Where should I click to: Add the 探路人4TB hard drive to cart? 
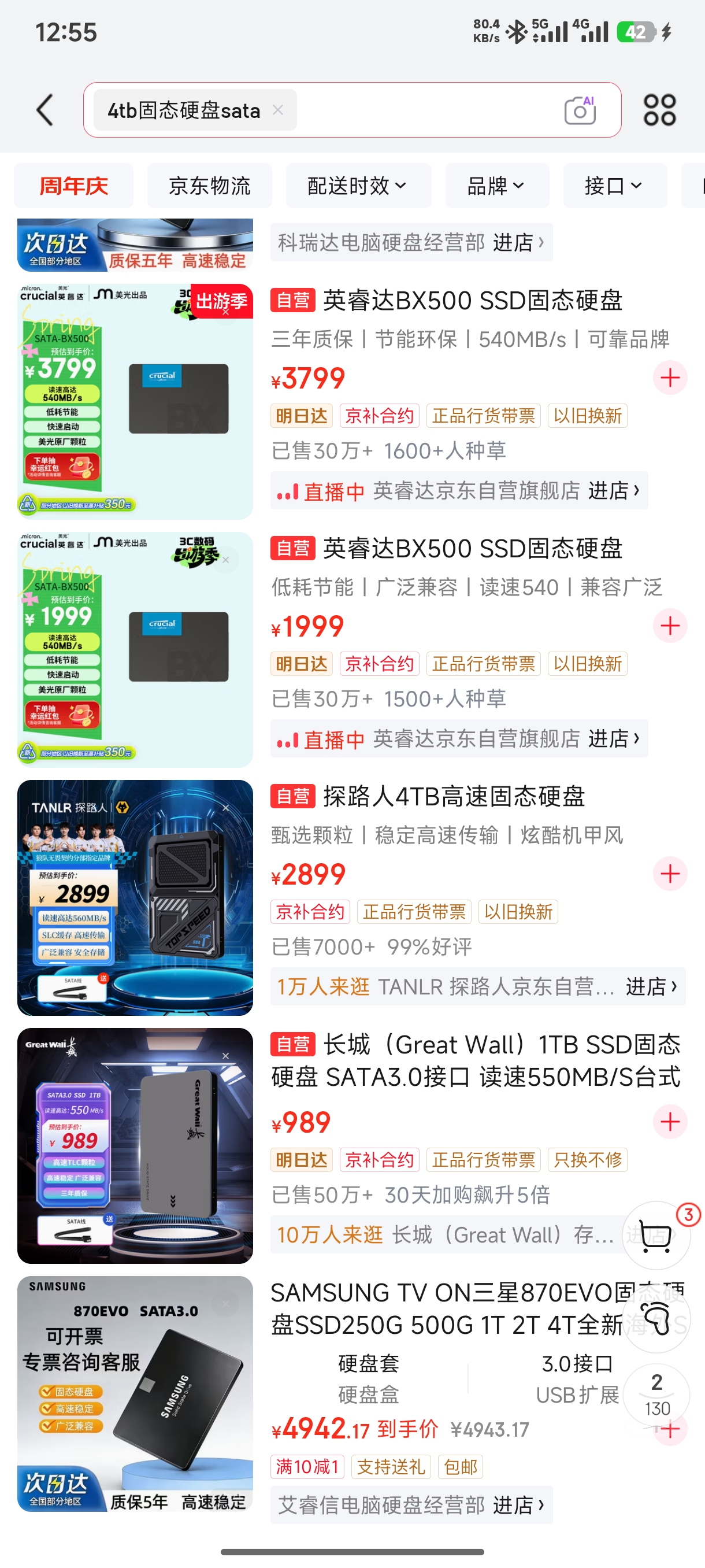[670, 874]
